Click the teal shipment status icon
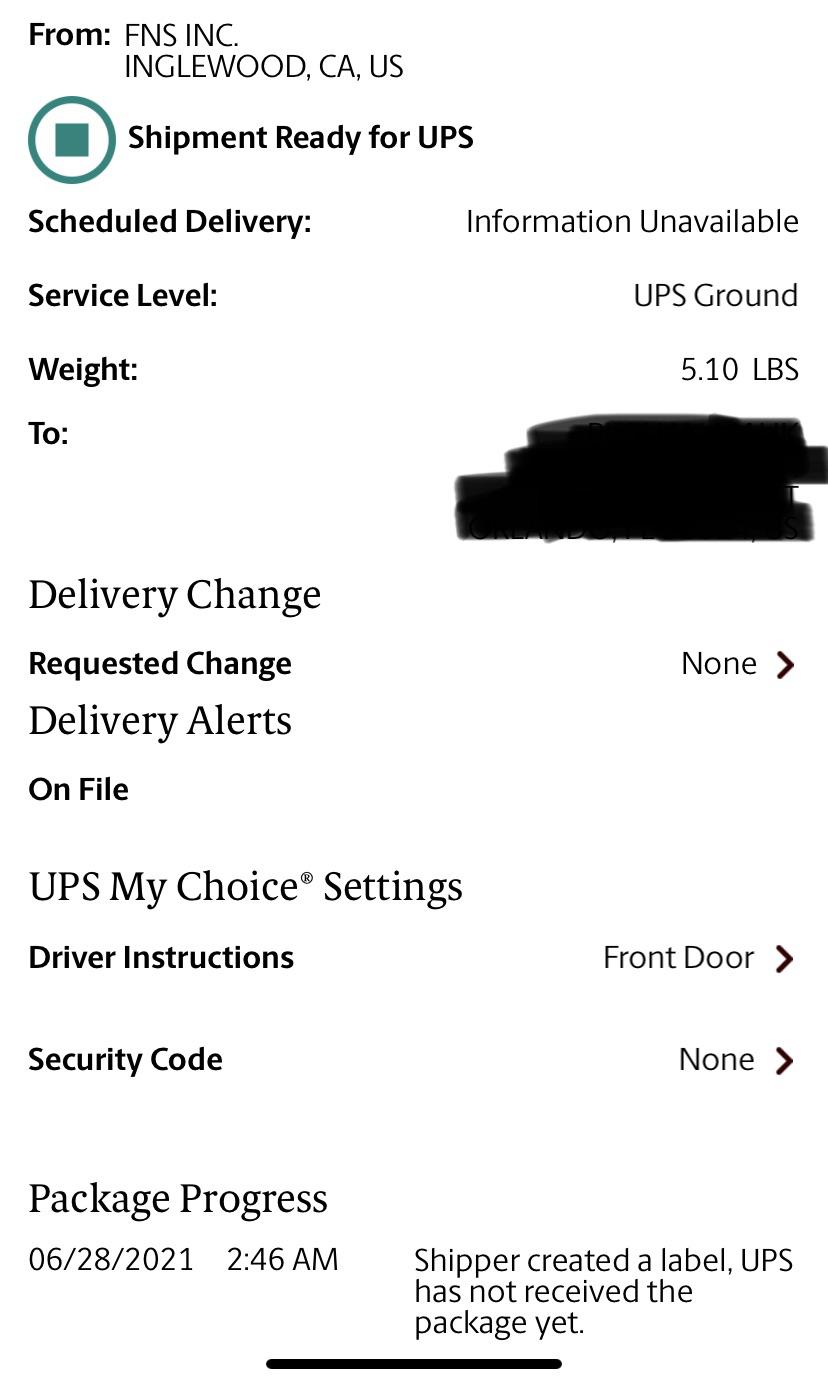828x1385 pixels. pos(70,140)
